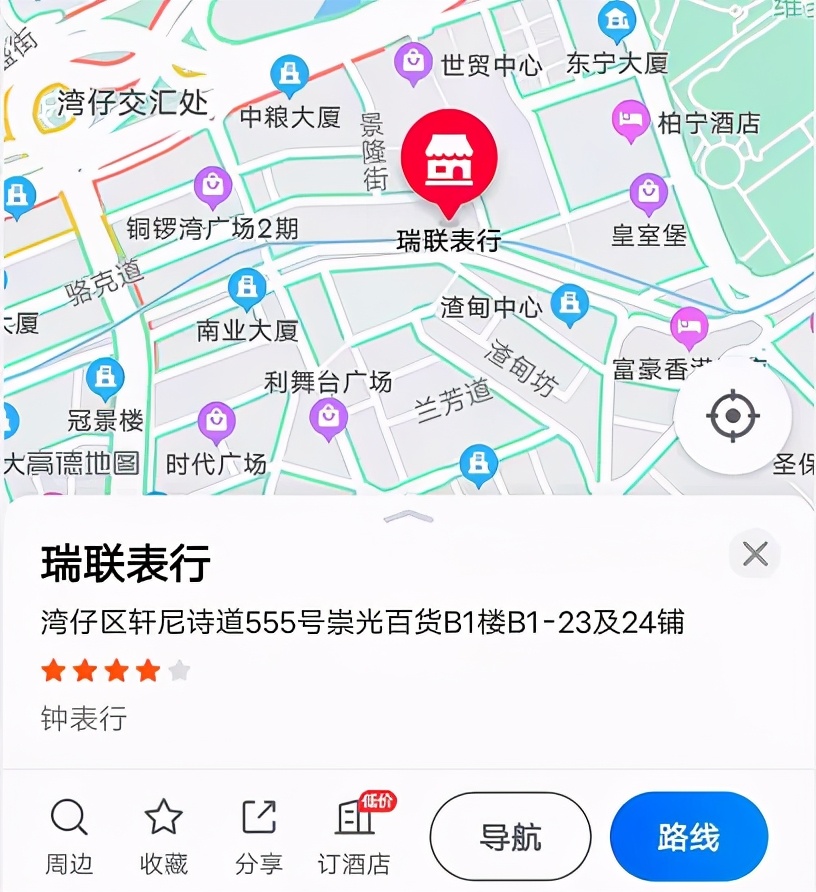Dismiss the place card with the X
Viewport: 816px width, 892px height.
[x=755, y=554]
